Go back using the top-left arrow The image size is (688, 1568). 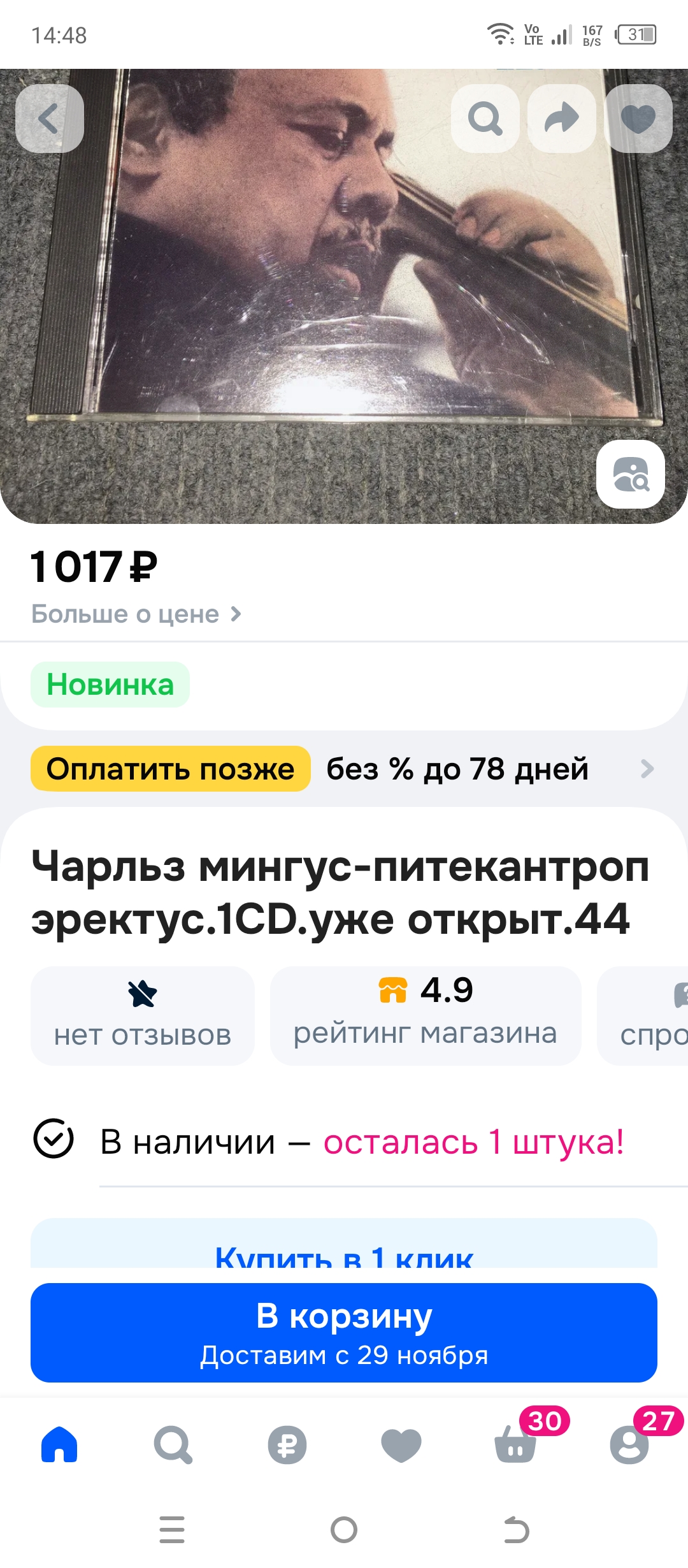click(50, 119)
